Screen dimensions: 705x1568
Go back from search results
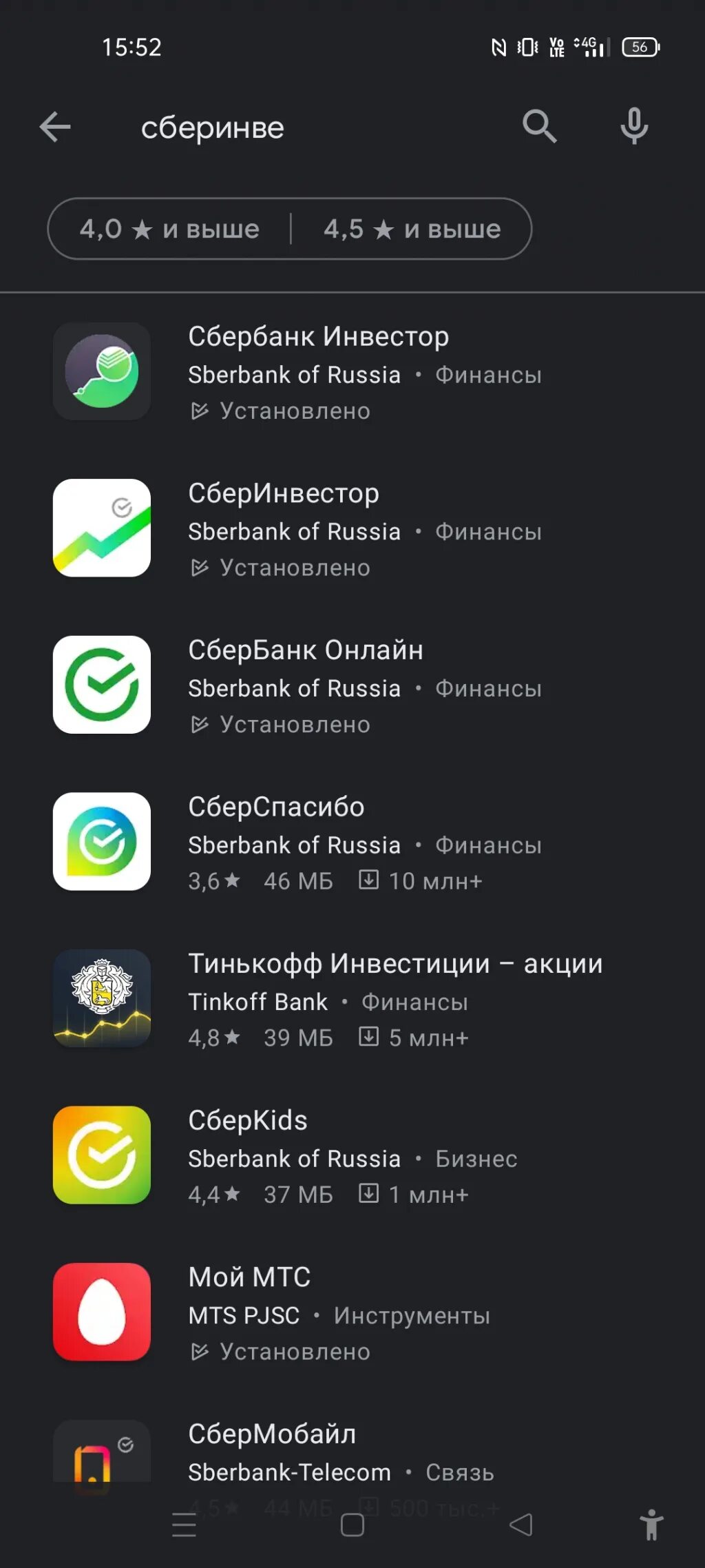tap(55, 127)
